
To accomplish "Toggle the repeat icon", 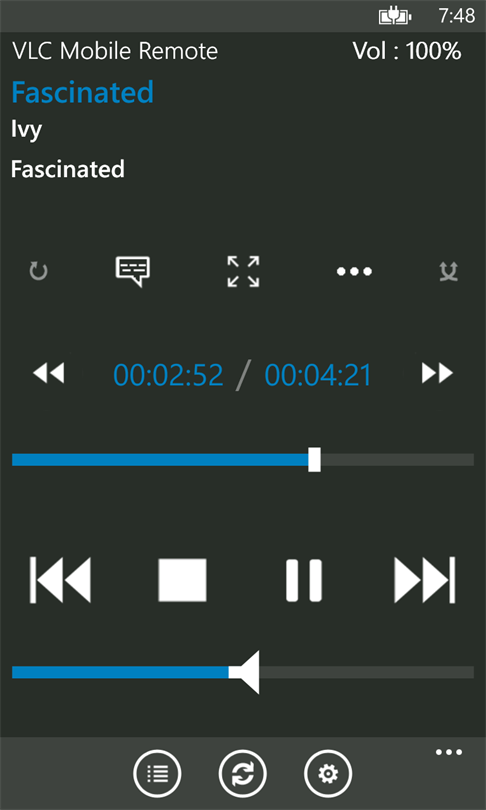I will 38,271.
